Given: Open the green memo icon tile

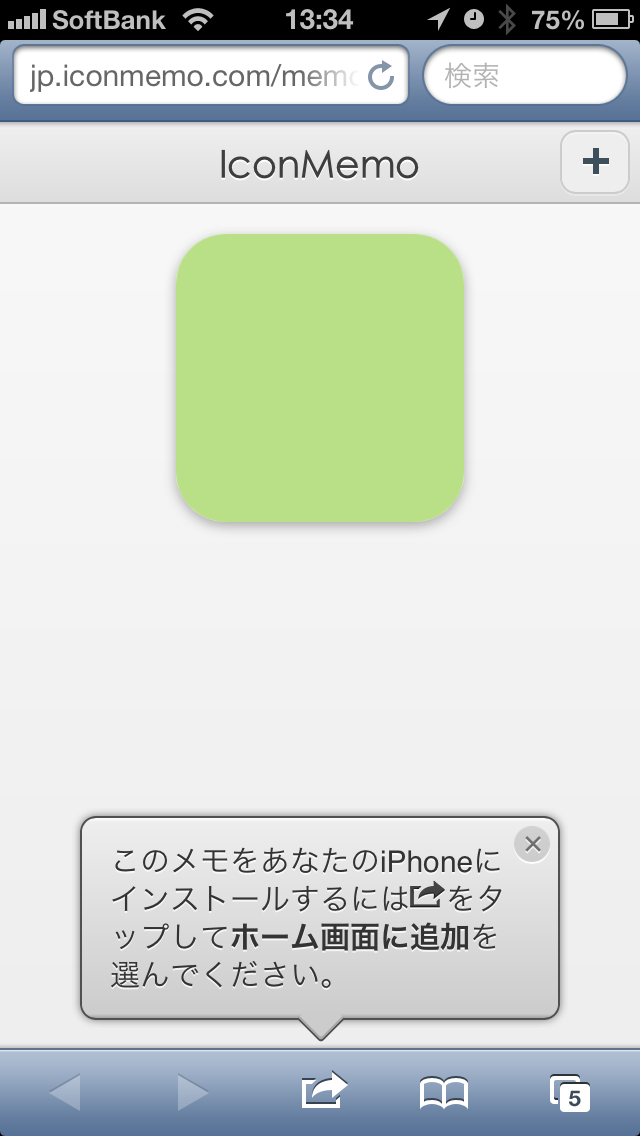Looking at the screenshot, I should point(320,378).
